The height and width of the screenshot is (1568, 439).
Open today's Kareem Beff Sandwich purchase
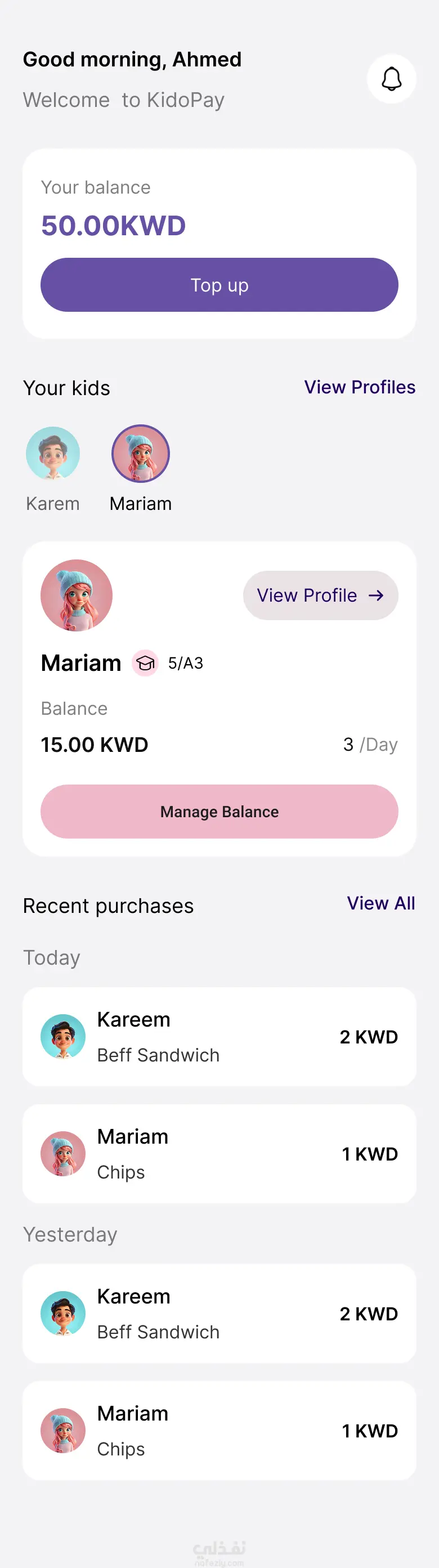[219, 1037]
